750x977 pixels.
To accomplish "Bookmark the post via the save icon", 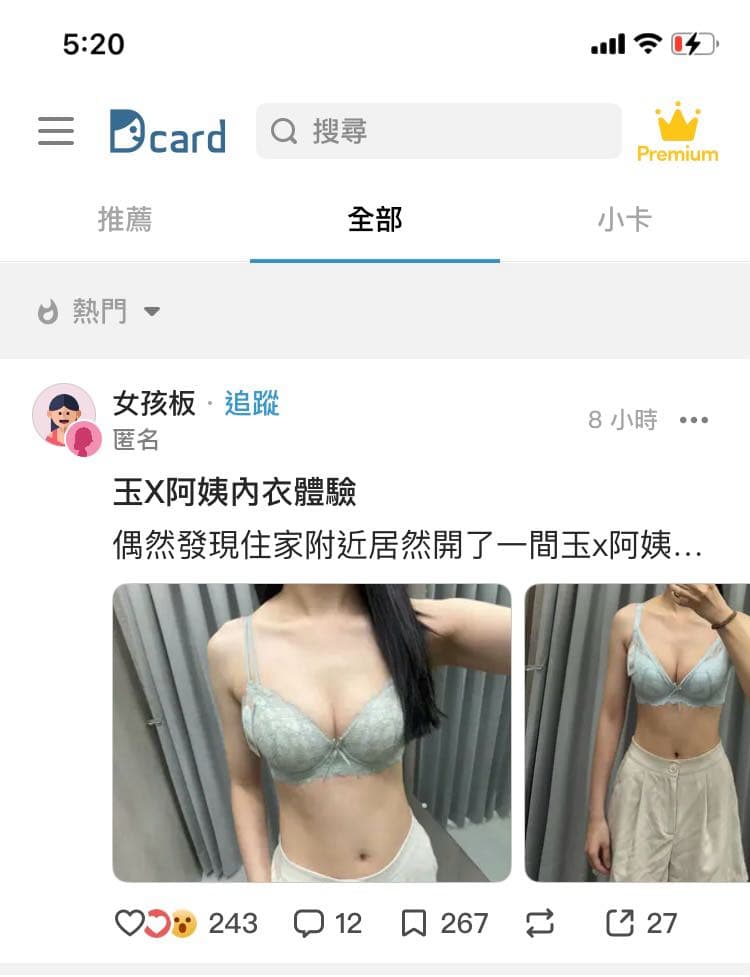I will click(413, 923).
